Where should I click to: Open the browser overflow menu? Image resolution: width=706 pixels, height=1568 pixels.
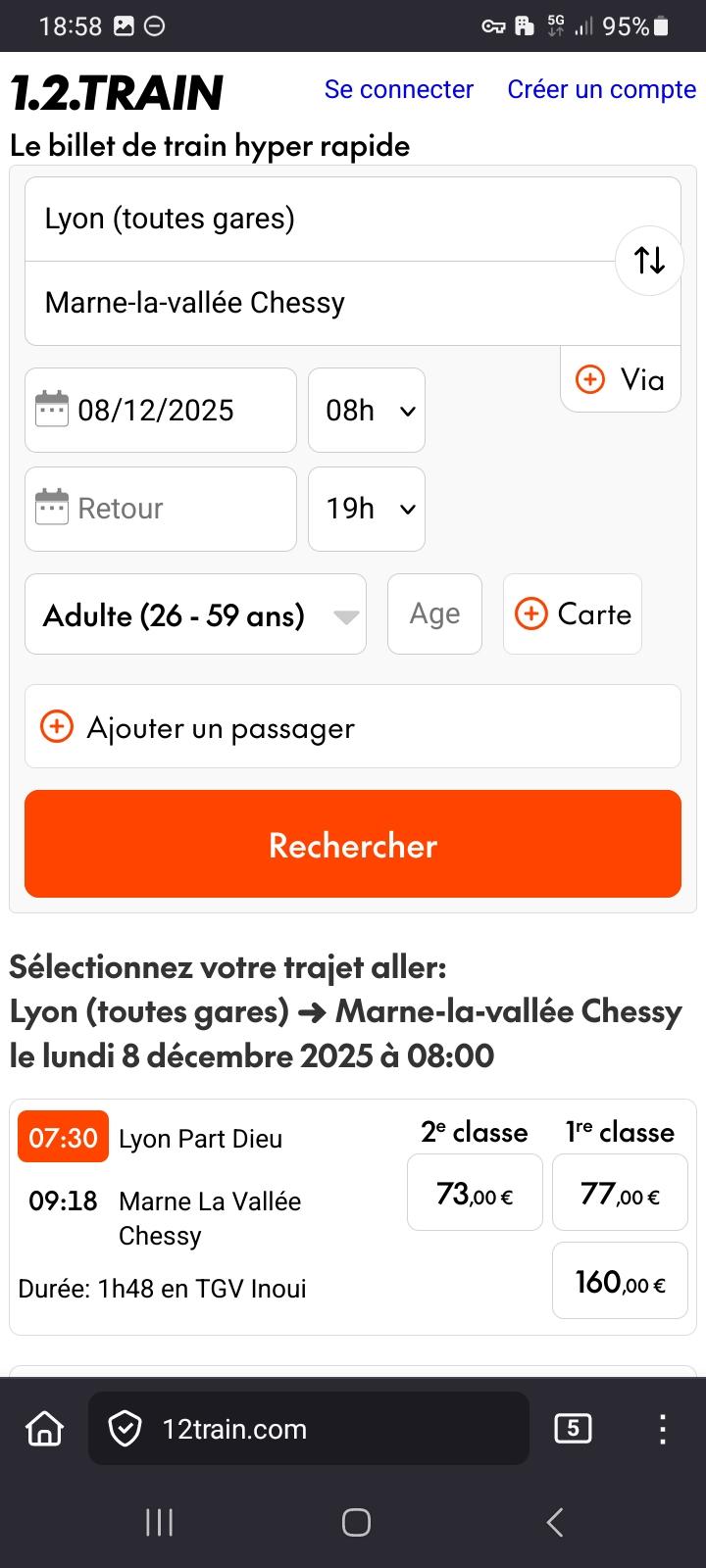point(663,1429)
